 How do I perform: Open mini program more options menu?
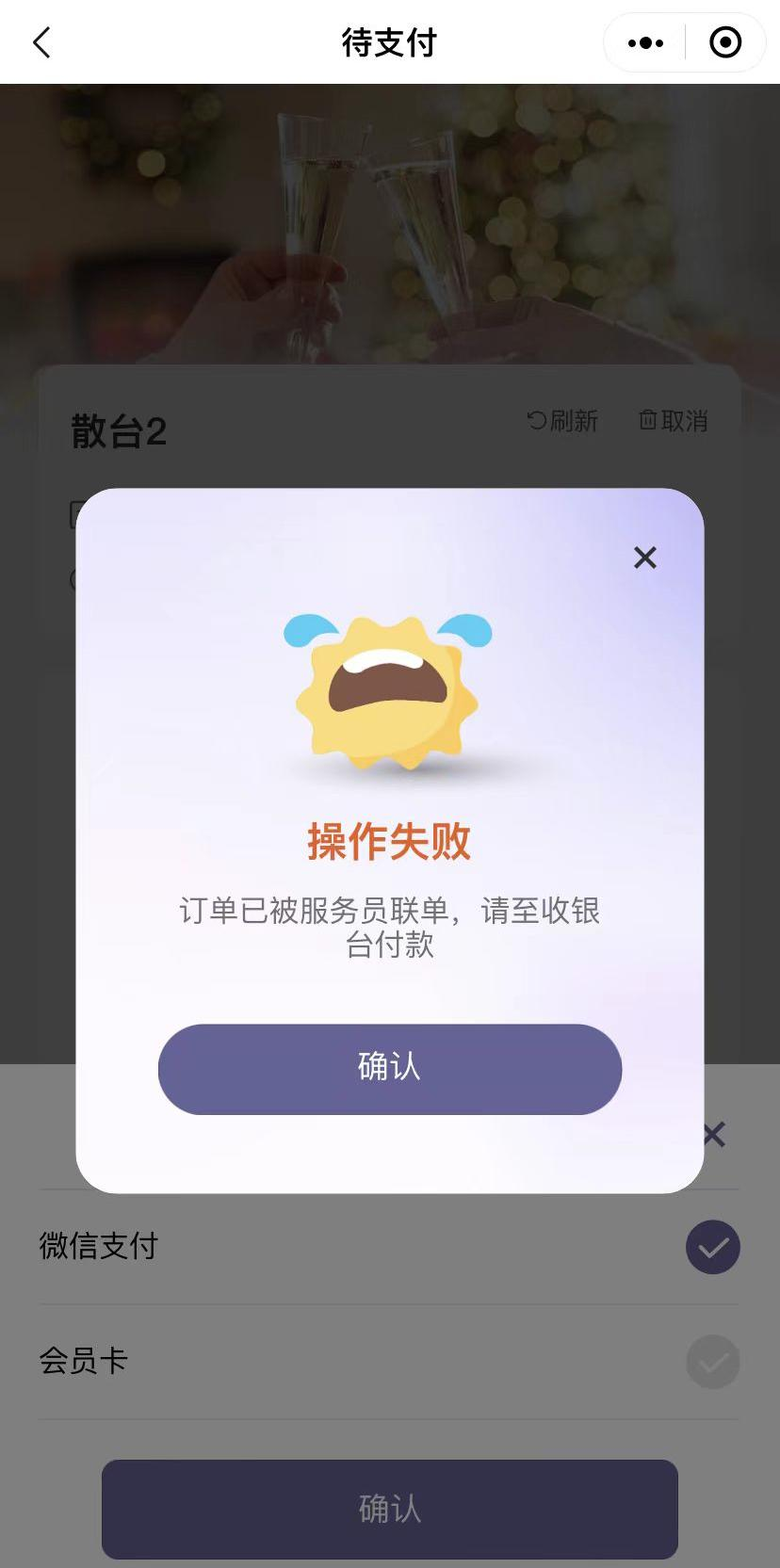pyautogui.click(x=645, y=42)
